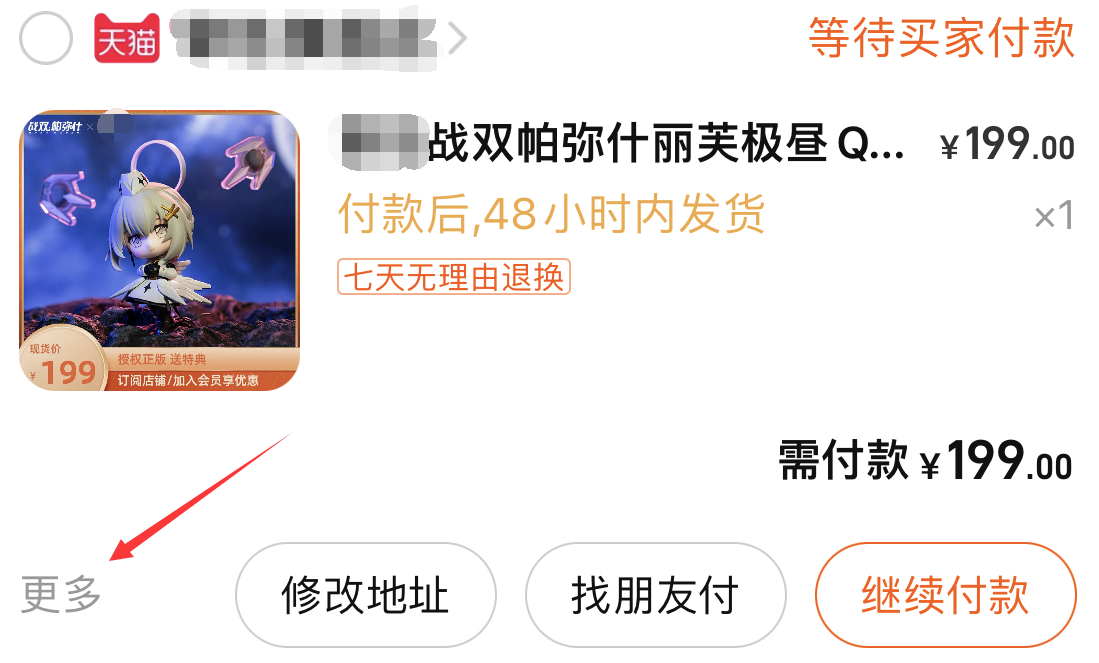Open the Tmall store page via chevron
This screenshot has height=663, width=1099.
[x=458, y=39]
